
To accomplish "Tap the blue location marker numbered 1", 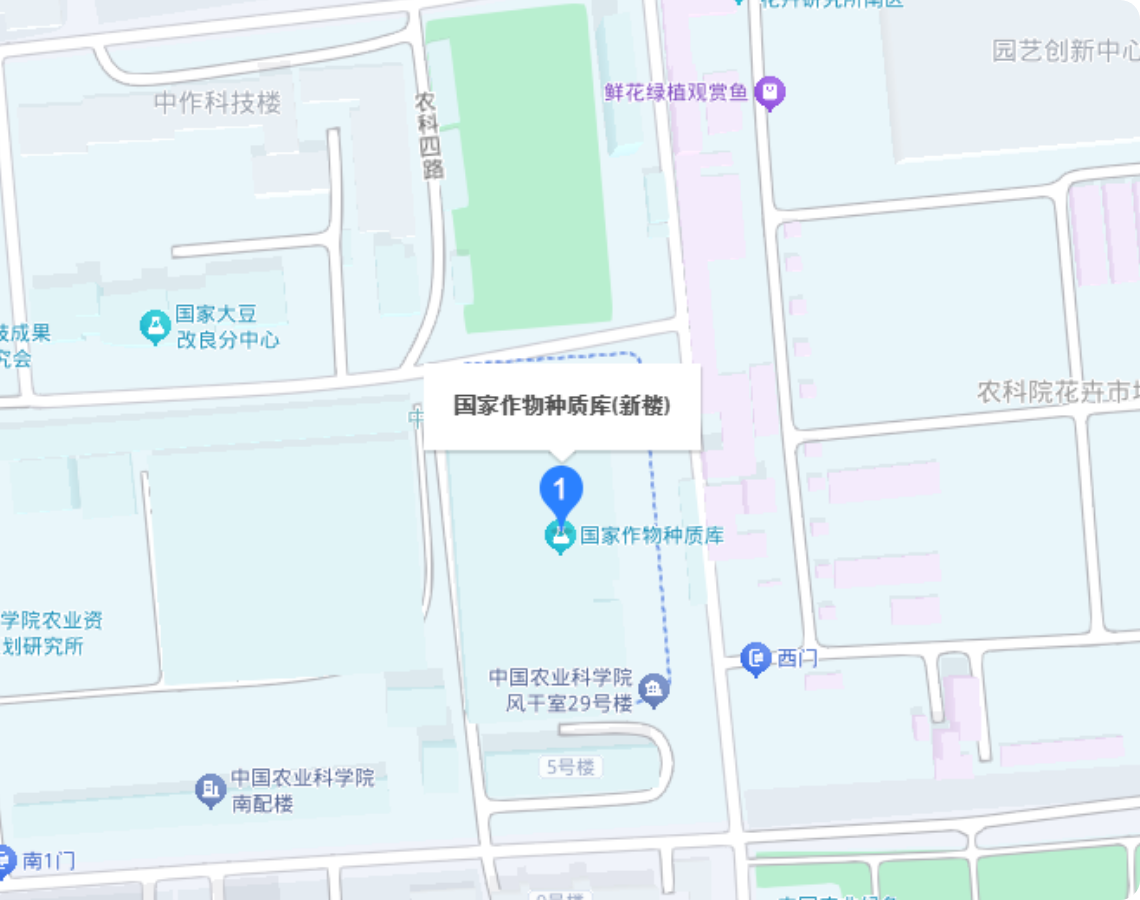I will [x=561, y=490].
